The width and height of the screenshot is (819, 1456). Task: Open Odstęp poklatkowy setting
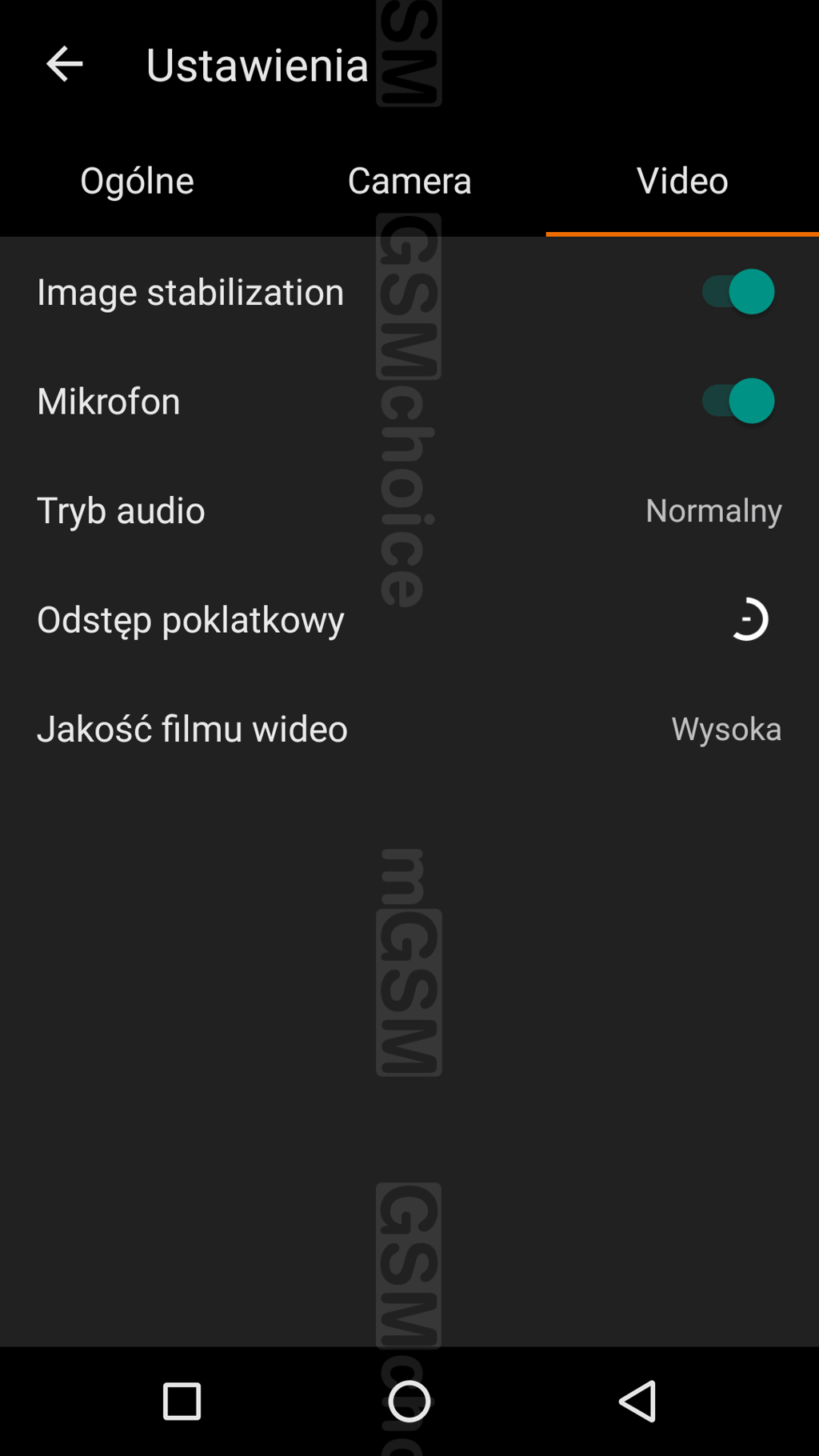(409, 619)
